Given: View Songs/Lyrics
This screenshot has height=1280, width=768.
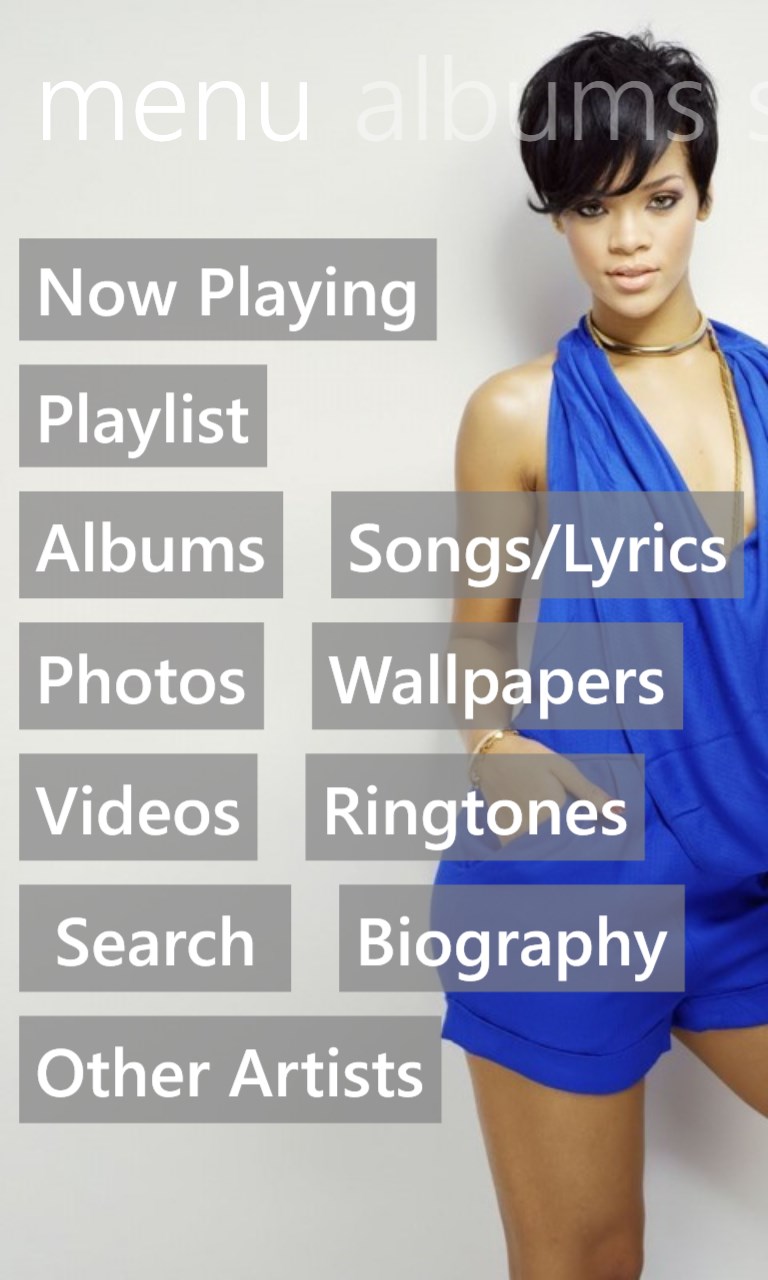Looking at the screenshot, I should click(536, 545).
